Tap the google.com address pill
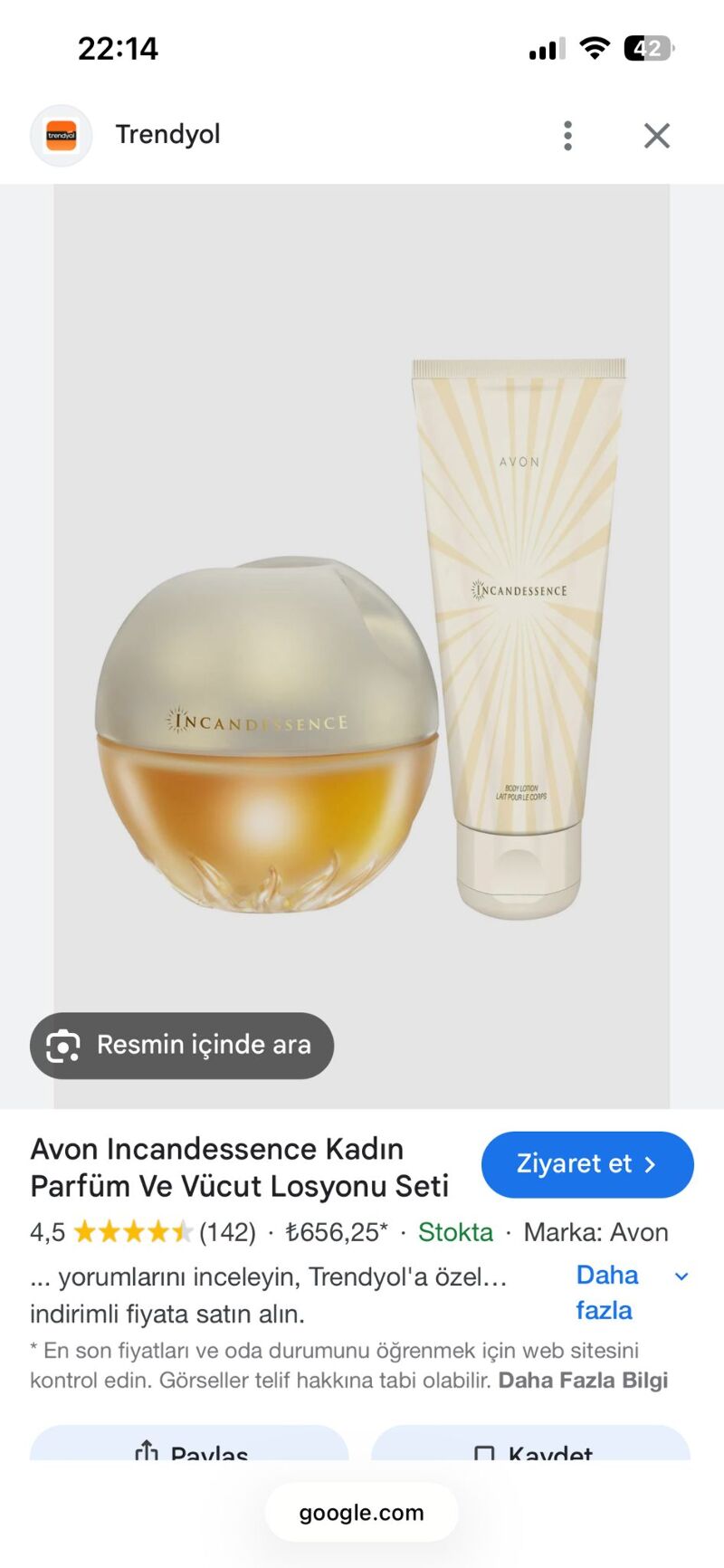The image size is (724, 1568). coord(361,1512)
